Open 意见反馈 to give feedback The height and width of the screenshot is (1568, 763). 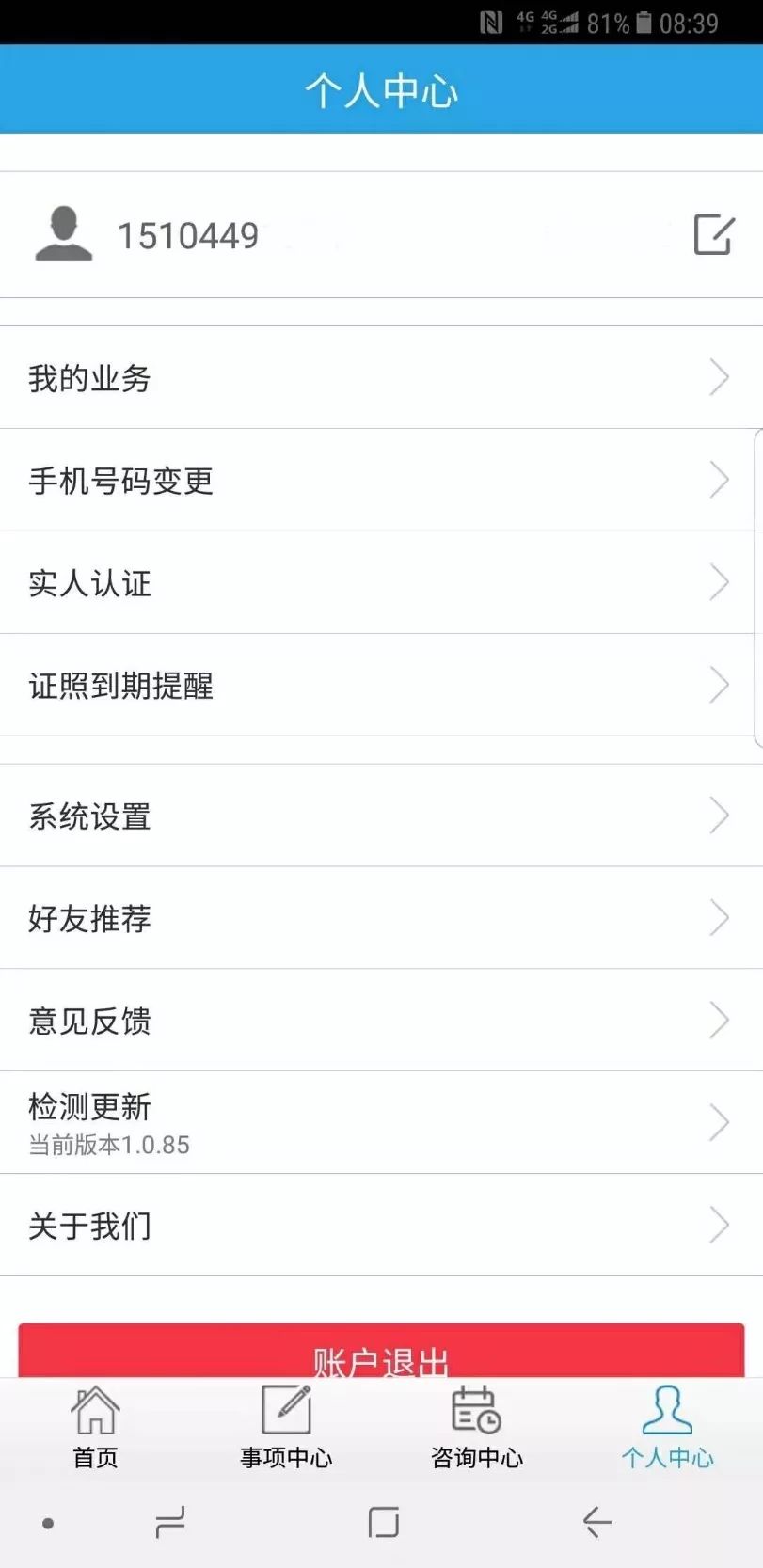381,1022
